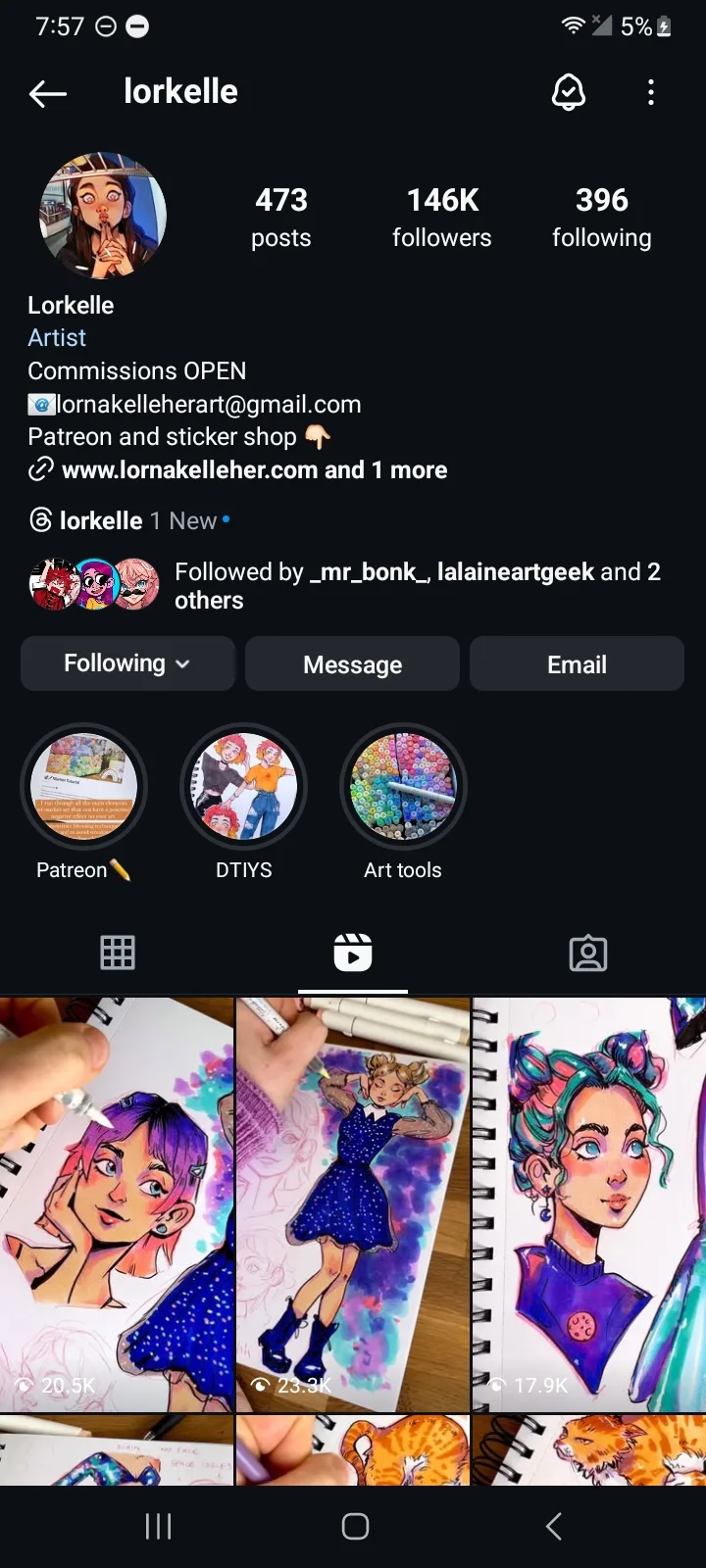Play the reel with 20.5K views

point(117,1203)
